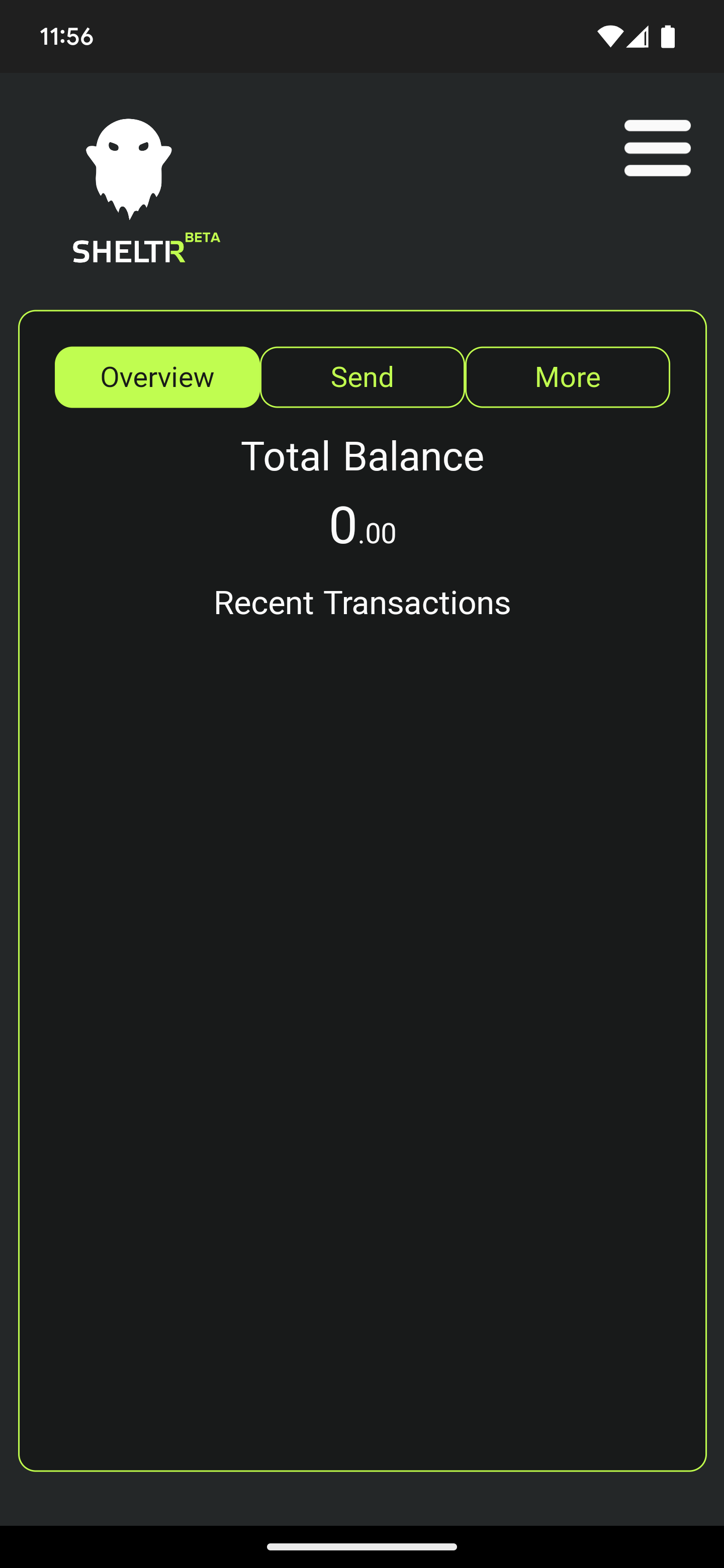Switch to the Send tab
The height and width of the screenshot is (1568, 724).
(x=363, y=377)
